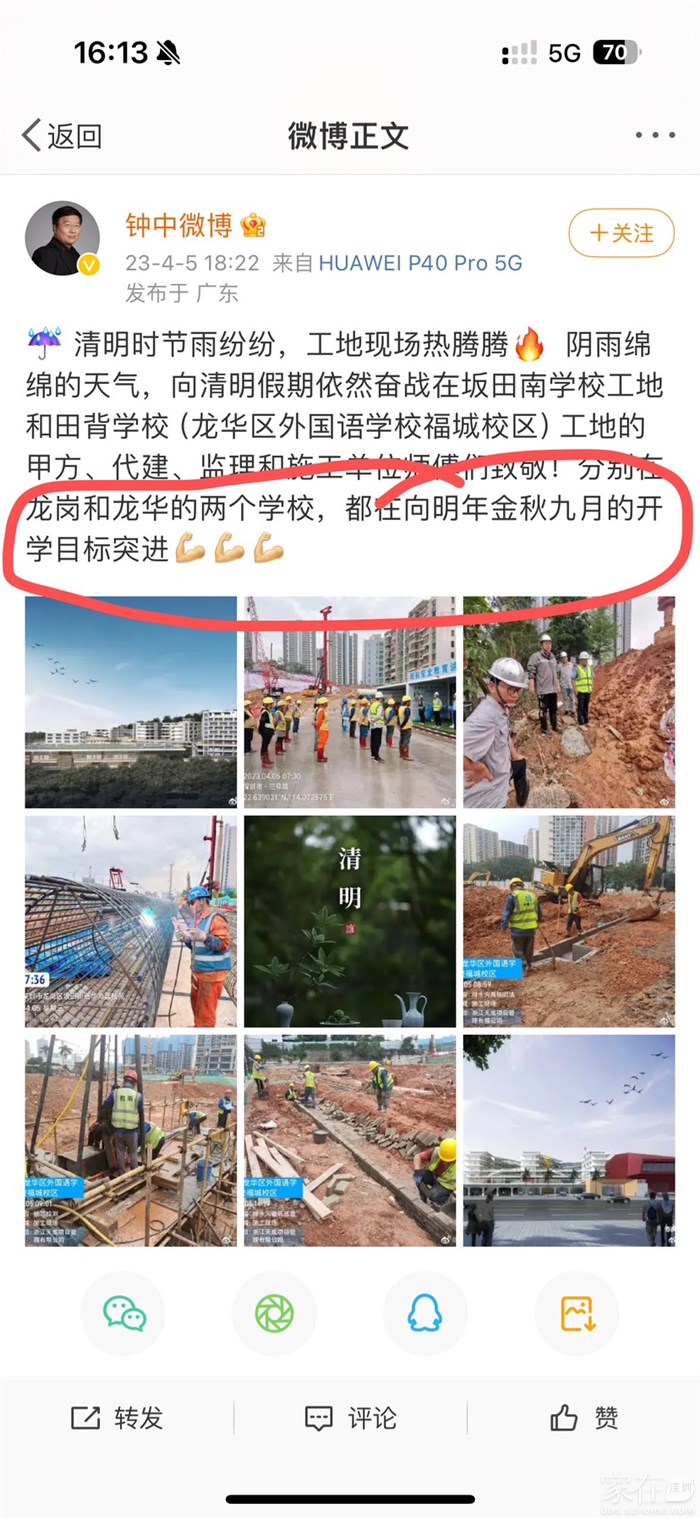Share the post to WeChat Moments
Image resolution: width=700 pixels, height=1518 pixels.
click(x=274, y=1313)
